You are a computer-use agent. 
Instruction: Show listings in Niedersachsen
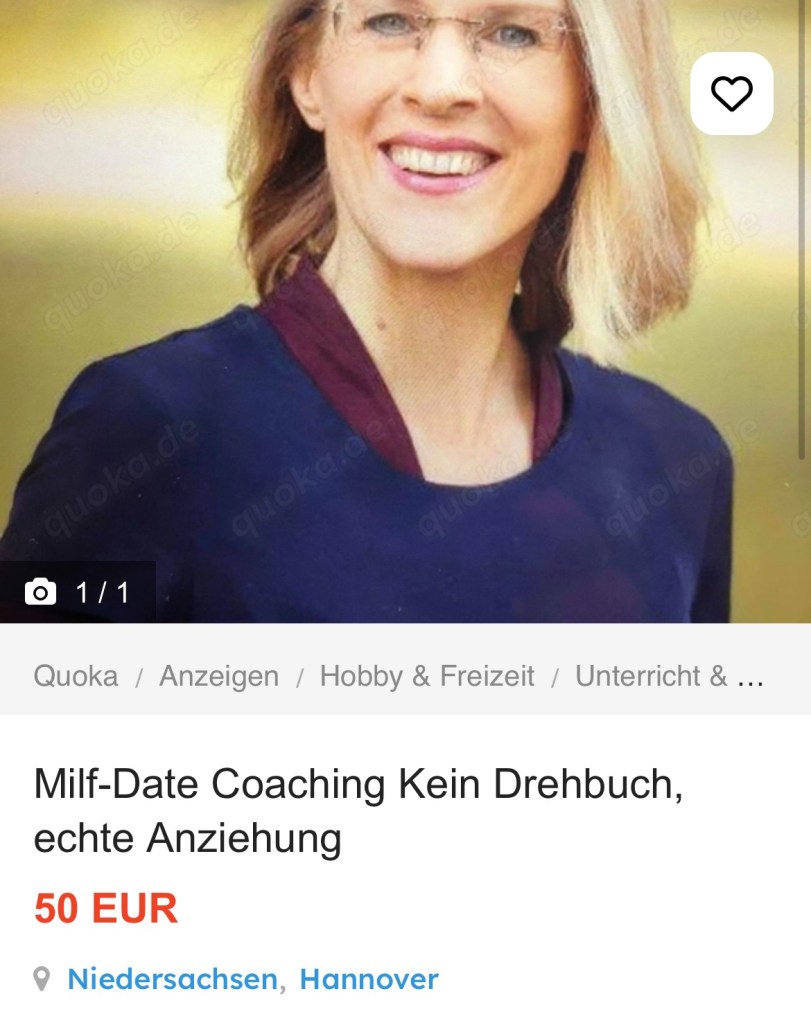coord(172,979)
